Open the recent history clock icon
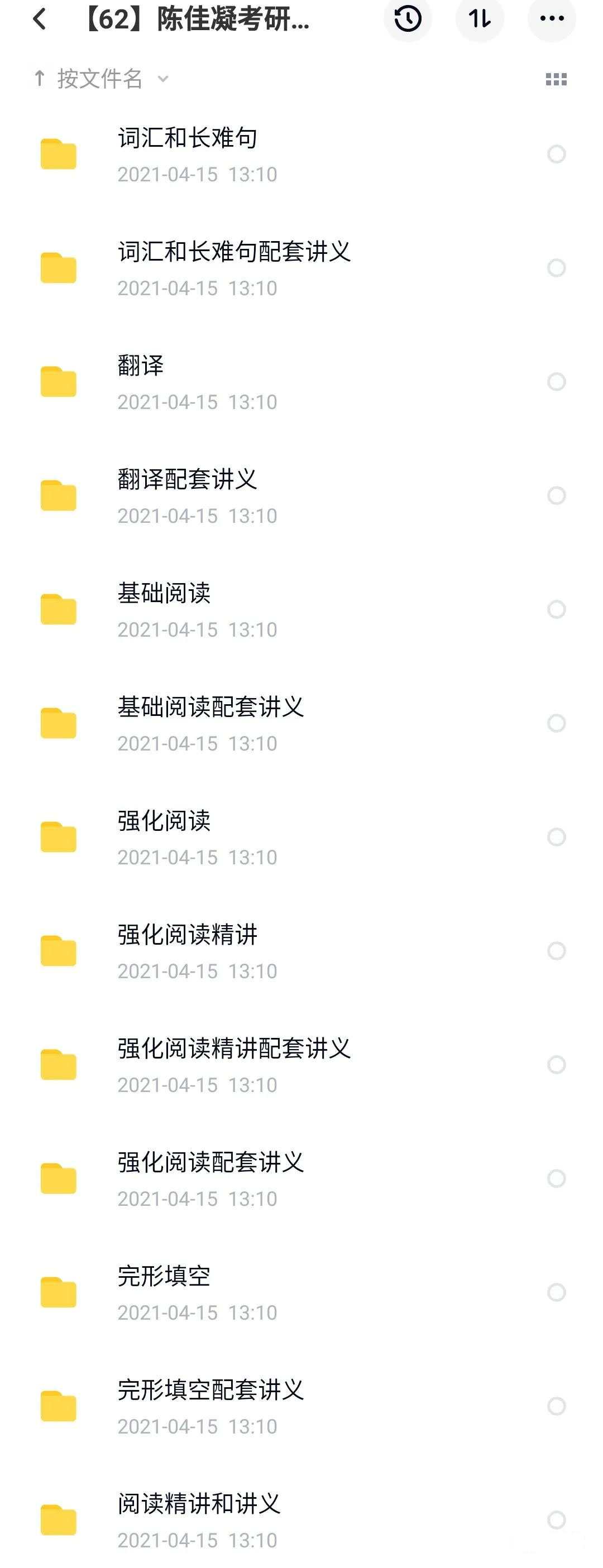This screenshot has height=1568, width=603. [408, 19]
